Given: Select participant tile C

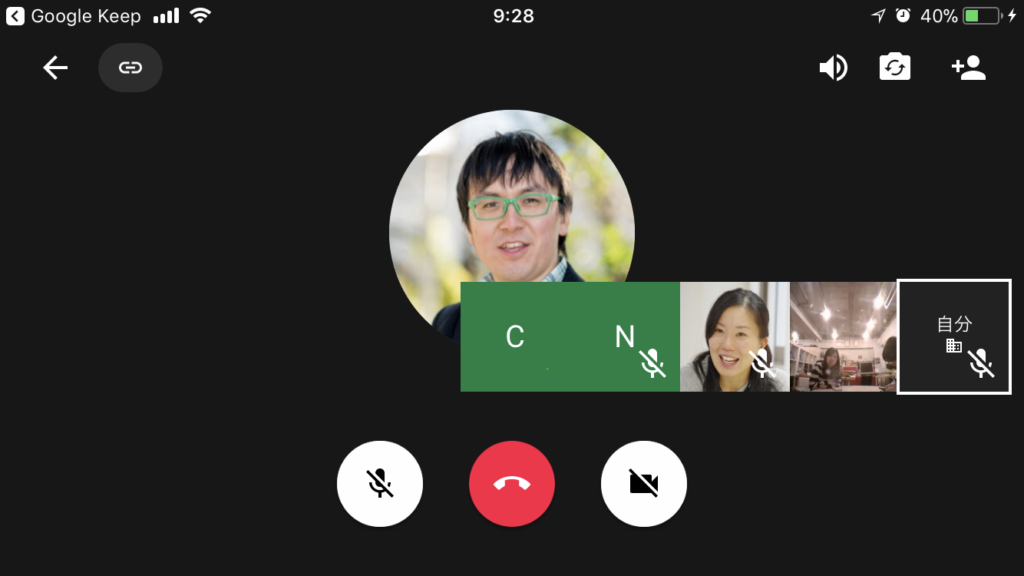Looking at the screenshot, I should 515,337.
